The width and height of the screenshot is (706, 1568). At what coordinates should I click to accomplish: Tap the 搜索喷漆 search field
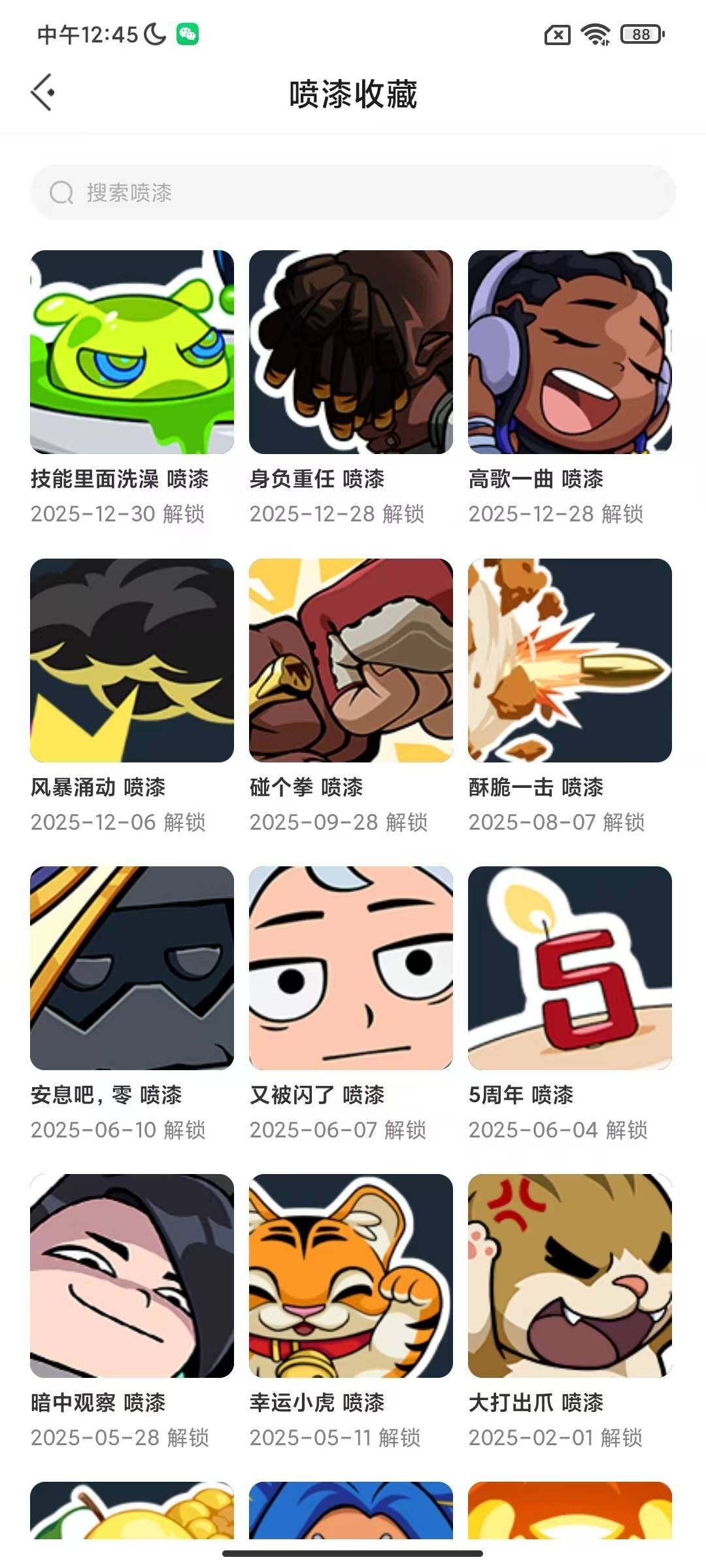[353, 193]
